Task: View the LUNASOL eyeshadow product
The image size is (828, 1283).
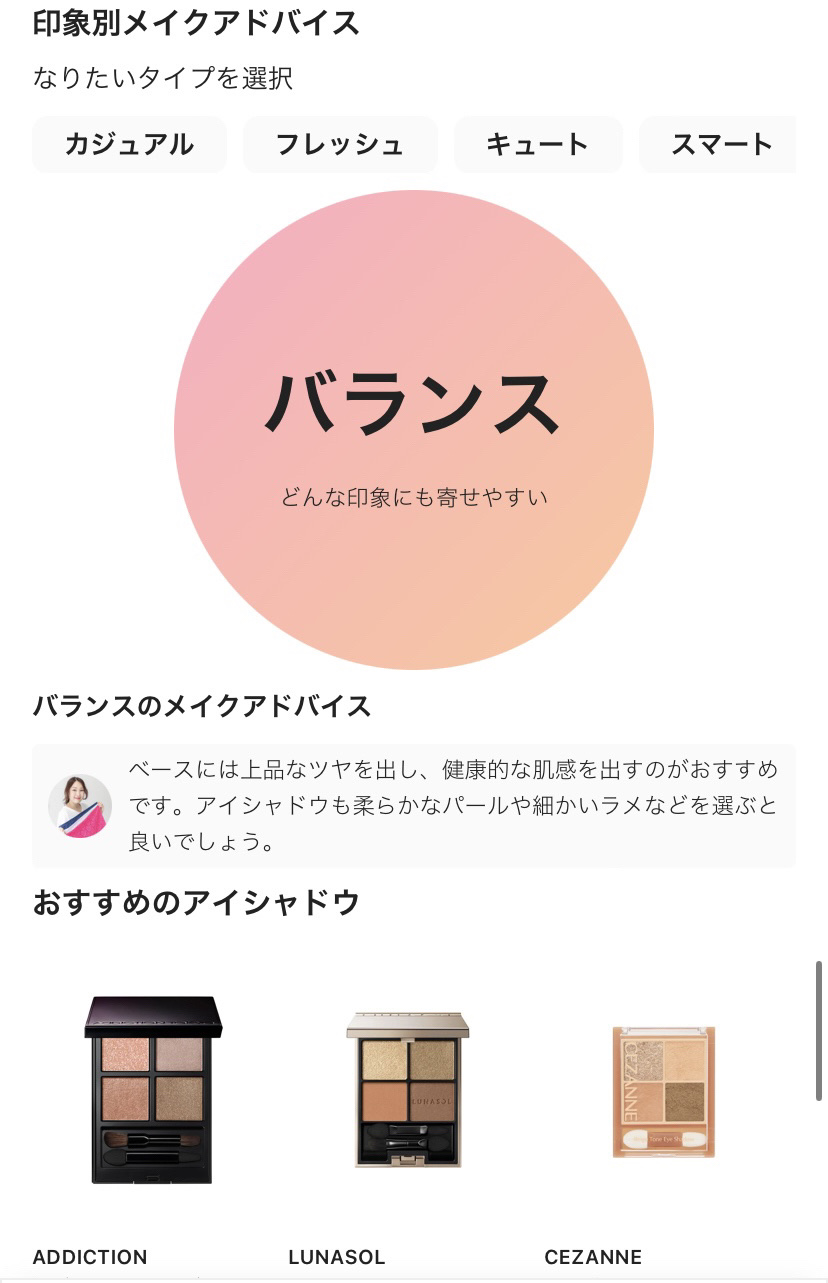Action: (408, 1090)
